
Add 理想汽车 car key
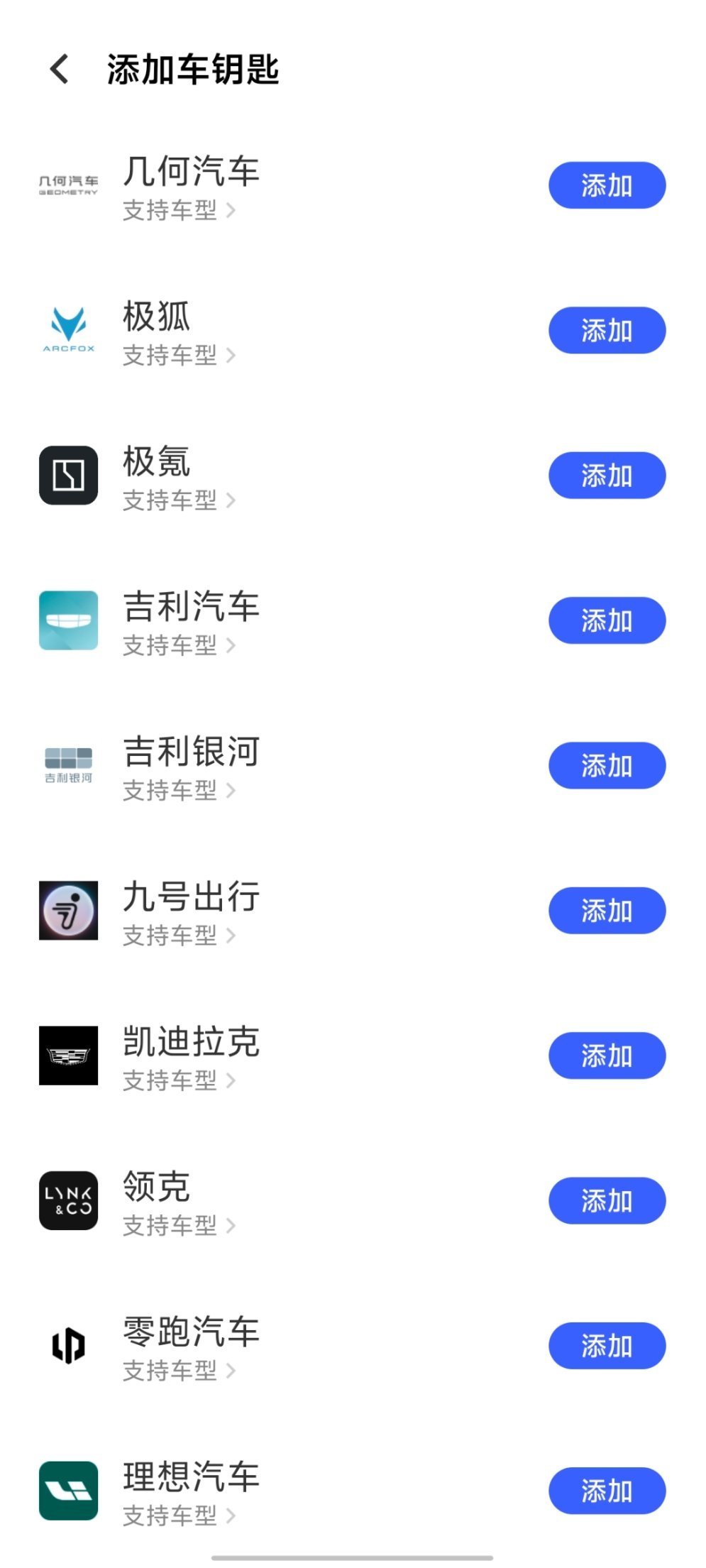coord(607,1491)
